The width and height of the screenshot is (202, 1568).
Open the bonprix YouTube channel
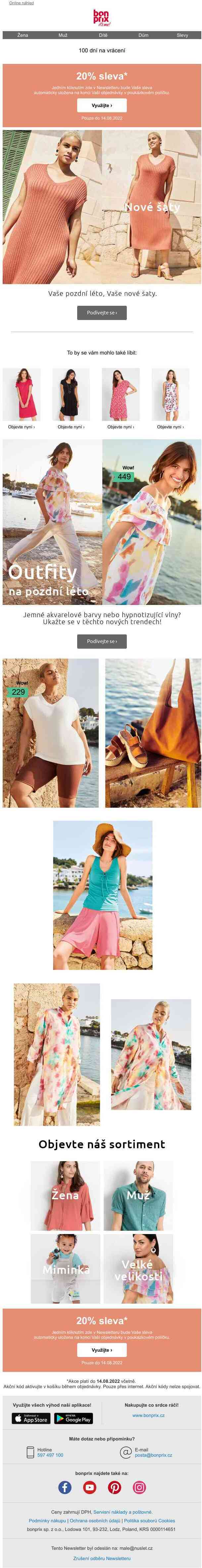[89, 1487]
